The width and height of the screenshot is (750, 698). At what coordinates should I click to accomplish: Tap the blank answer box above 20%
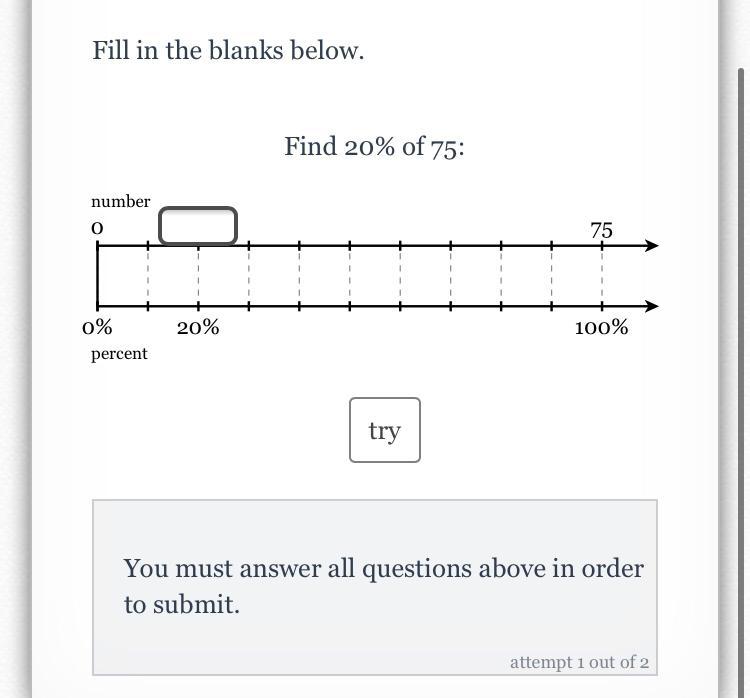(198, 226)
